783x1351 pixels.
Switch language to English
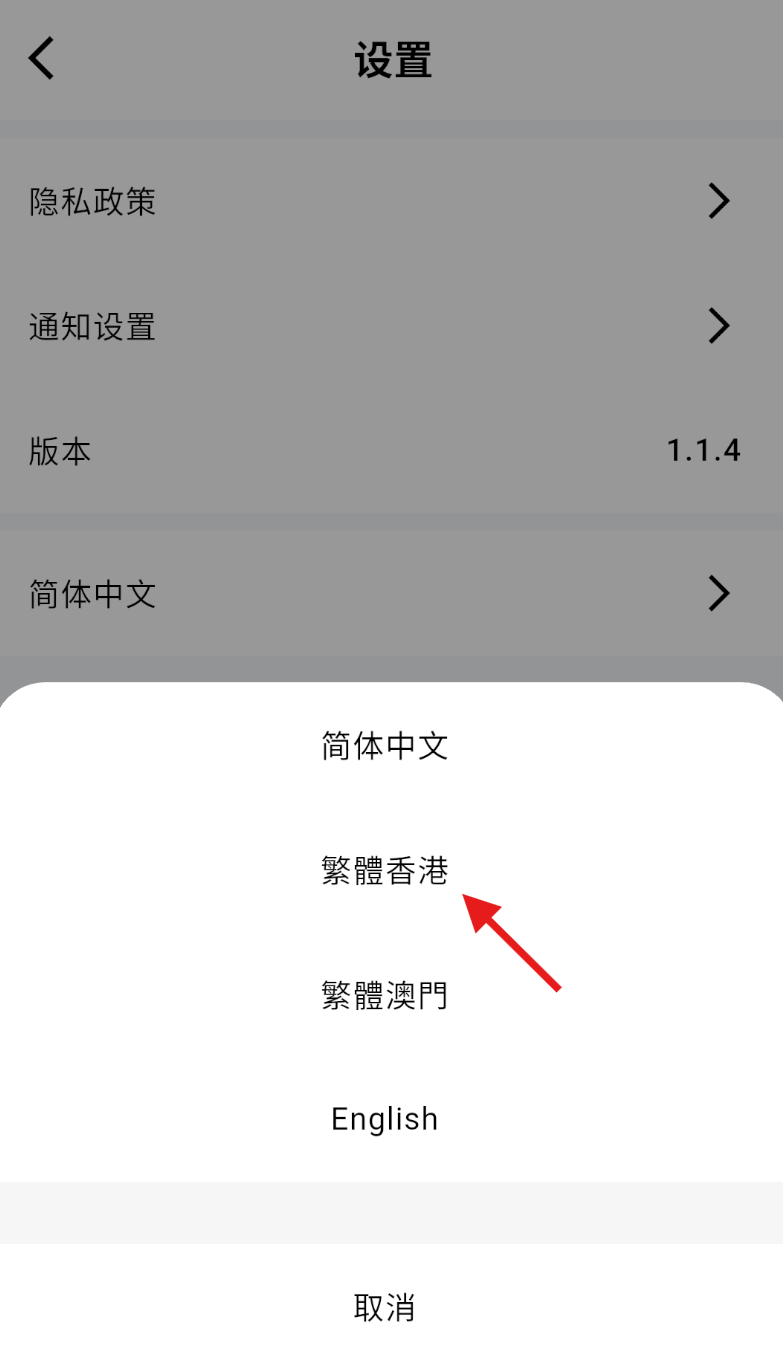click(x=385, y=1119)
